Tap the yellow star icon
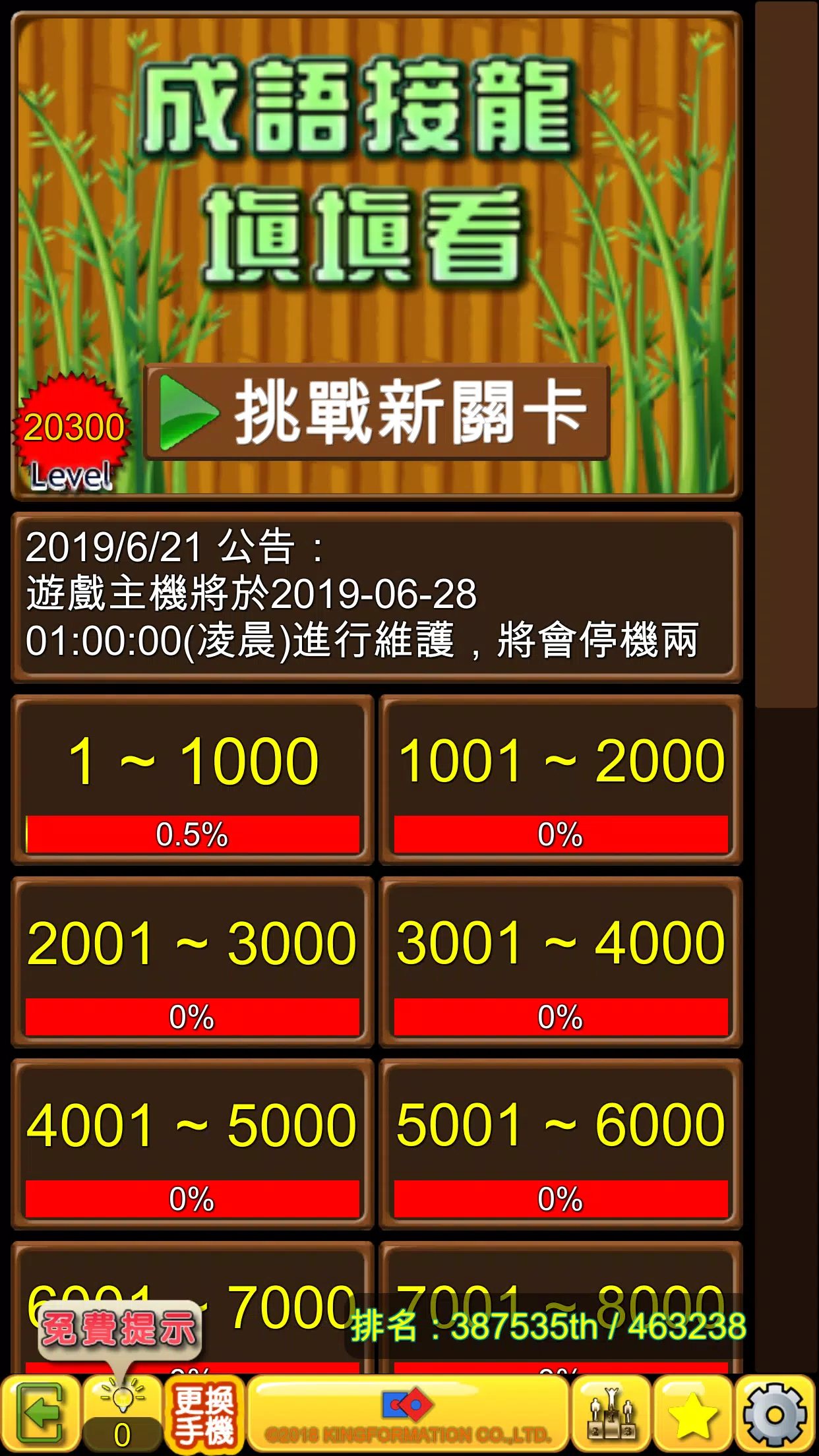This screenshot has height=1456, width=819. [x=693, y=1414]
